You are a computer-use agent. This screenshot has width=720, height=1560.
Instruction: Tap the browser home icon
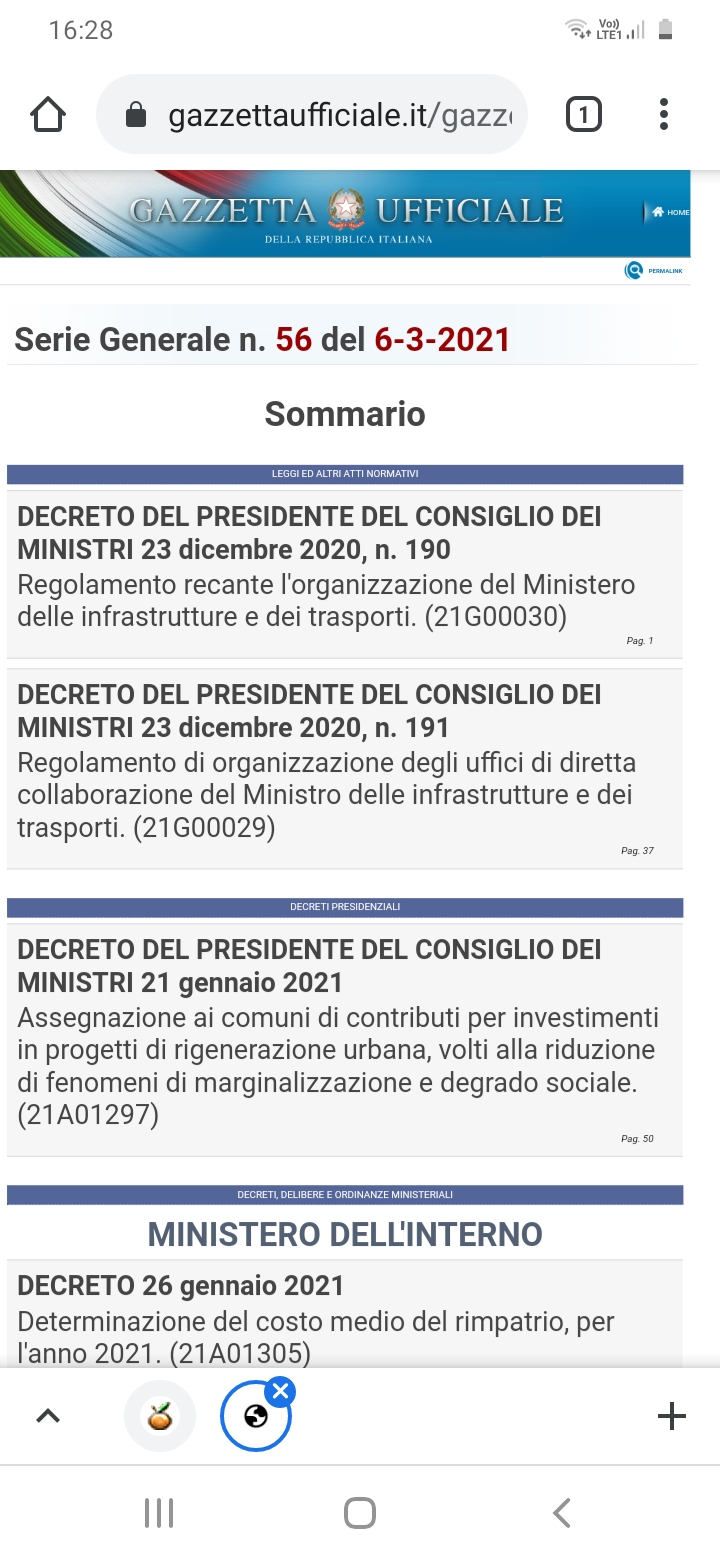click(48, 115)
